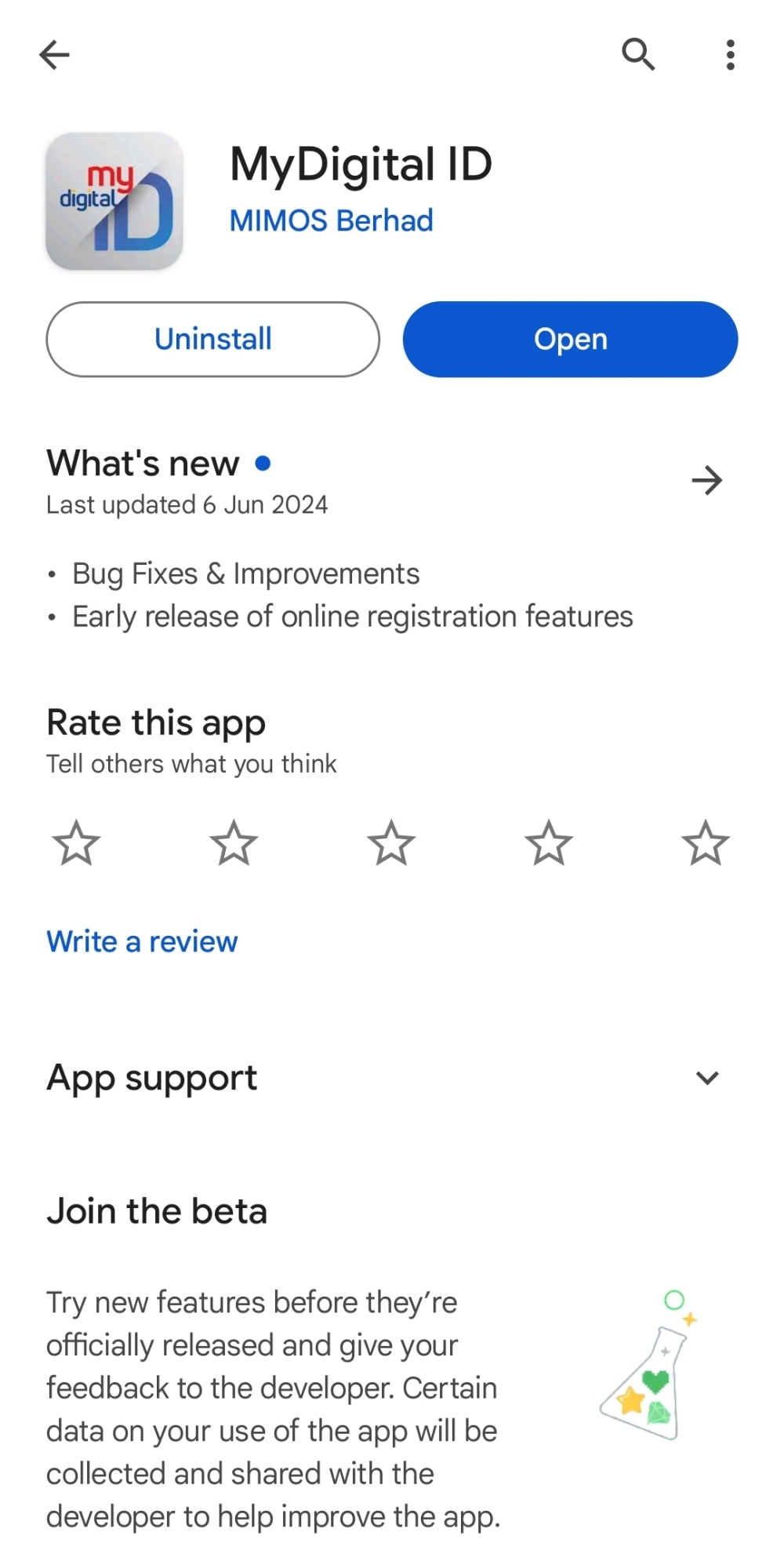View full What's new details arrow
Viewport: 784px width, 1550px height.
click(x=706, y=480)
